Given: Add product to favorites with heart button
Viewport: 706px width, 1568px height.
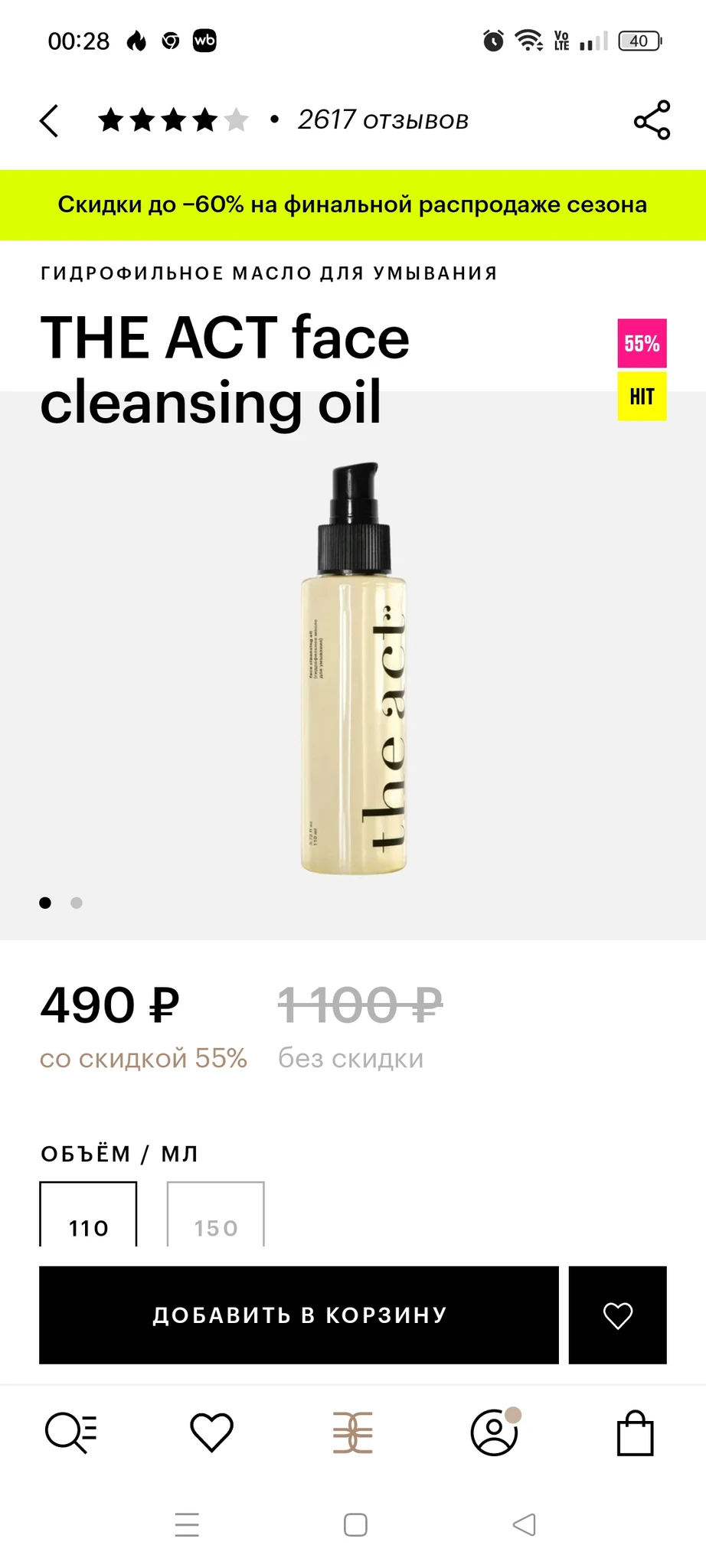Looking at the screenshot, I should tap(617, 1315).
